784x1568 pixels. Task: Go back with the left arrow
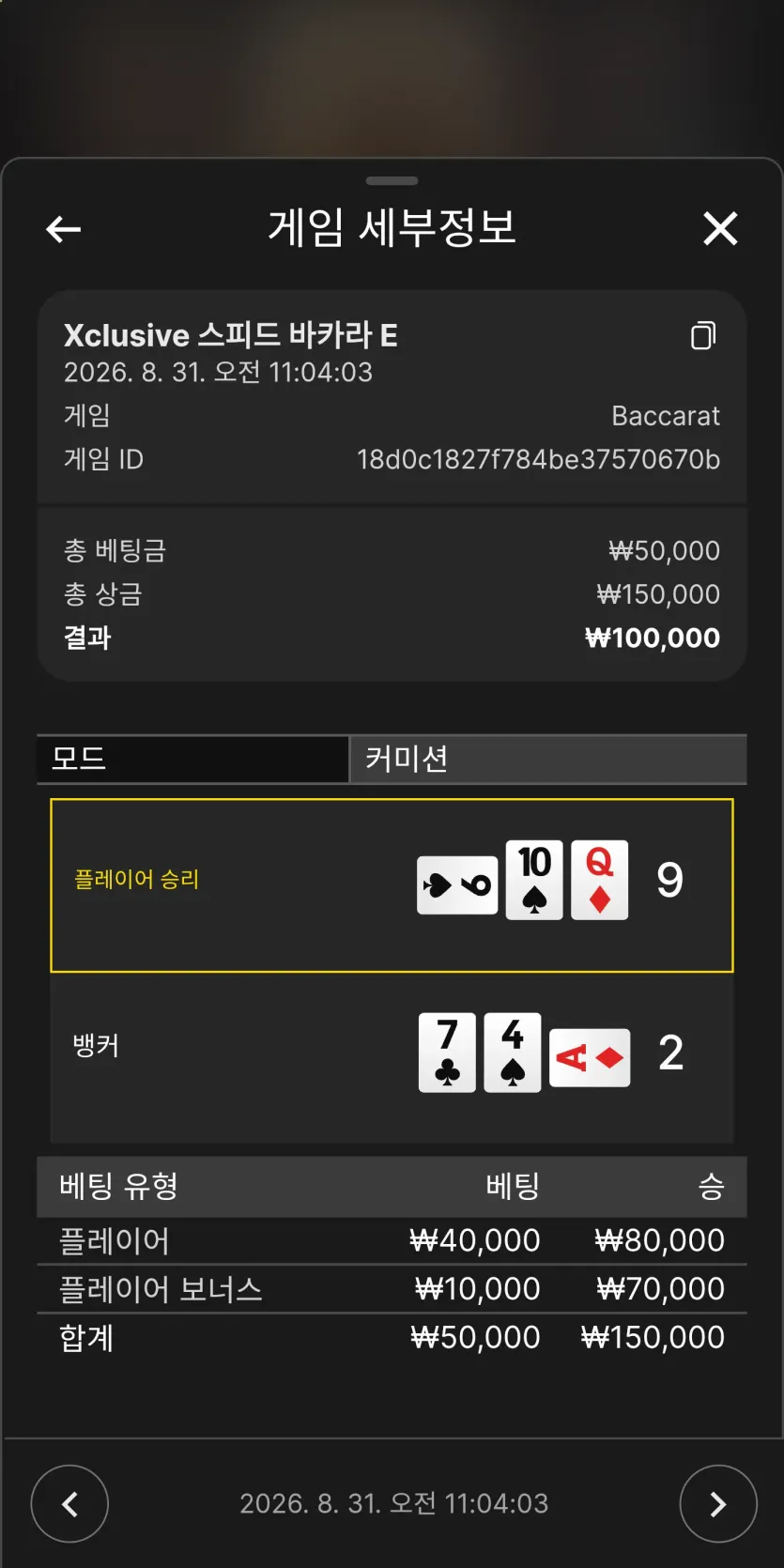click(63, 228)
